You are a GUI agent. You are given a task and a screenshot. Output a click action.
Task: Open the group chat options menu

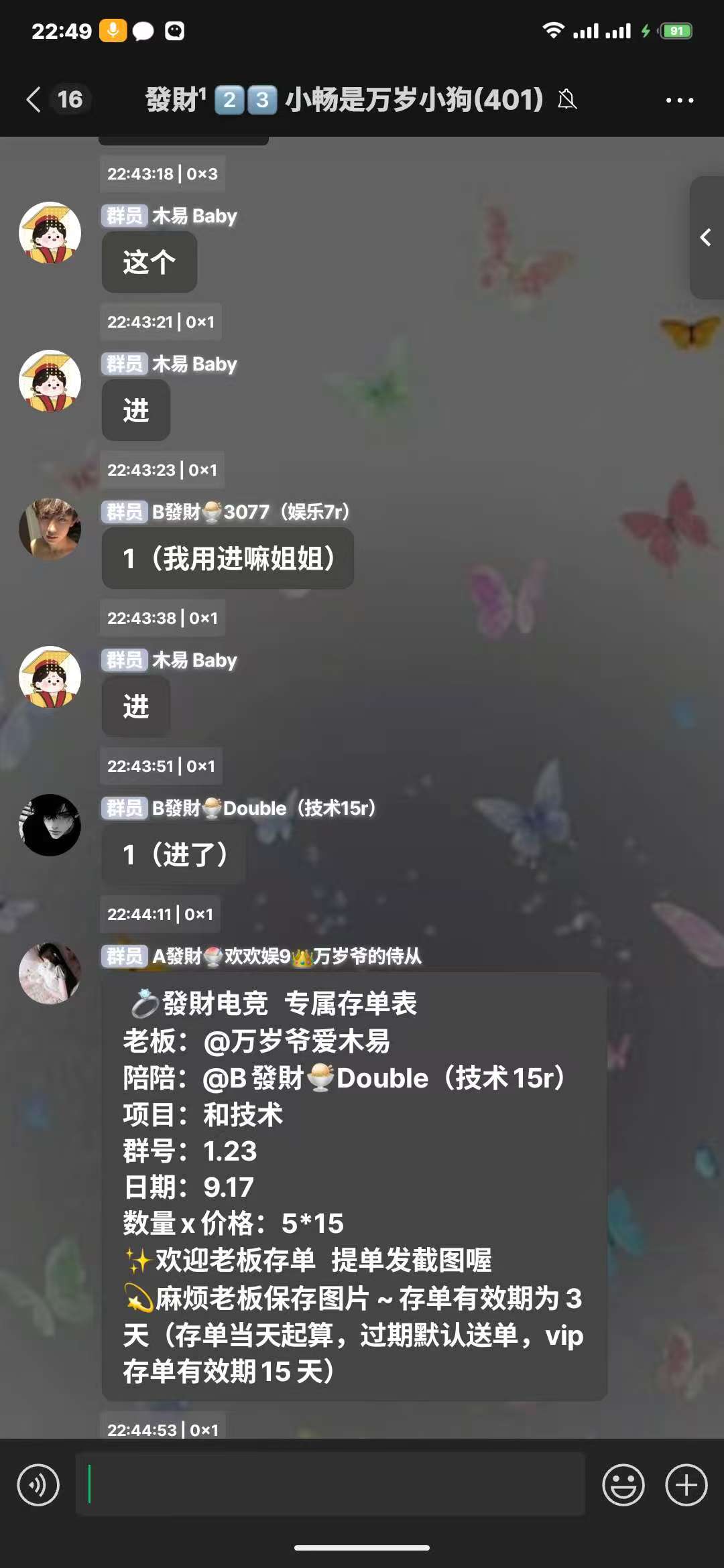[x=679, y=101]
